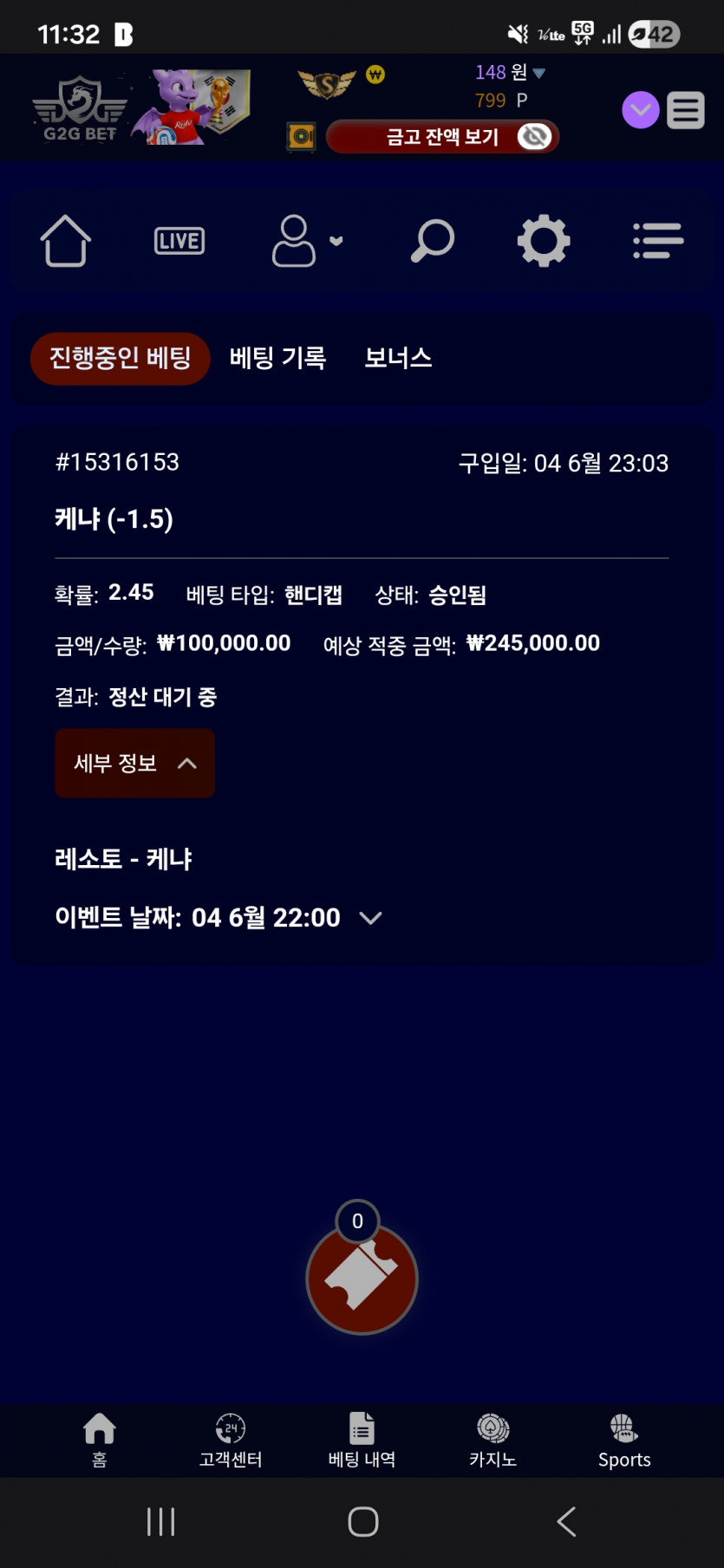Open the user account dropdown
This screenshot has width=724, height=1568.
click(307, 240)
